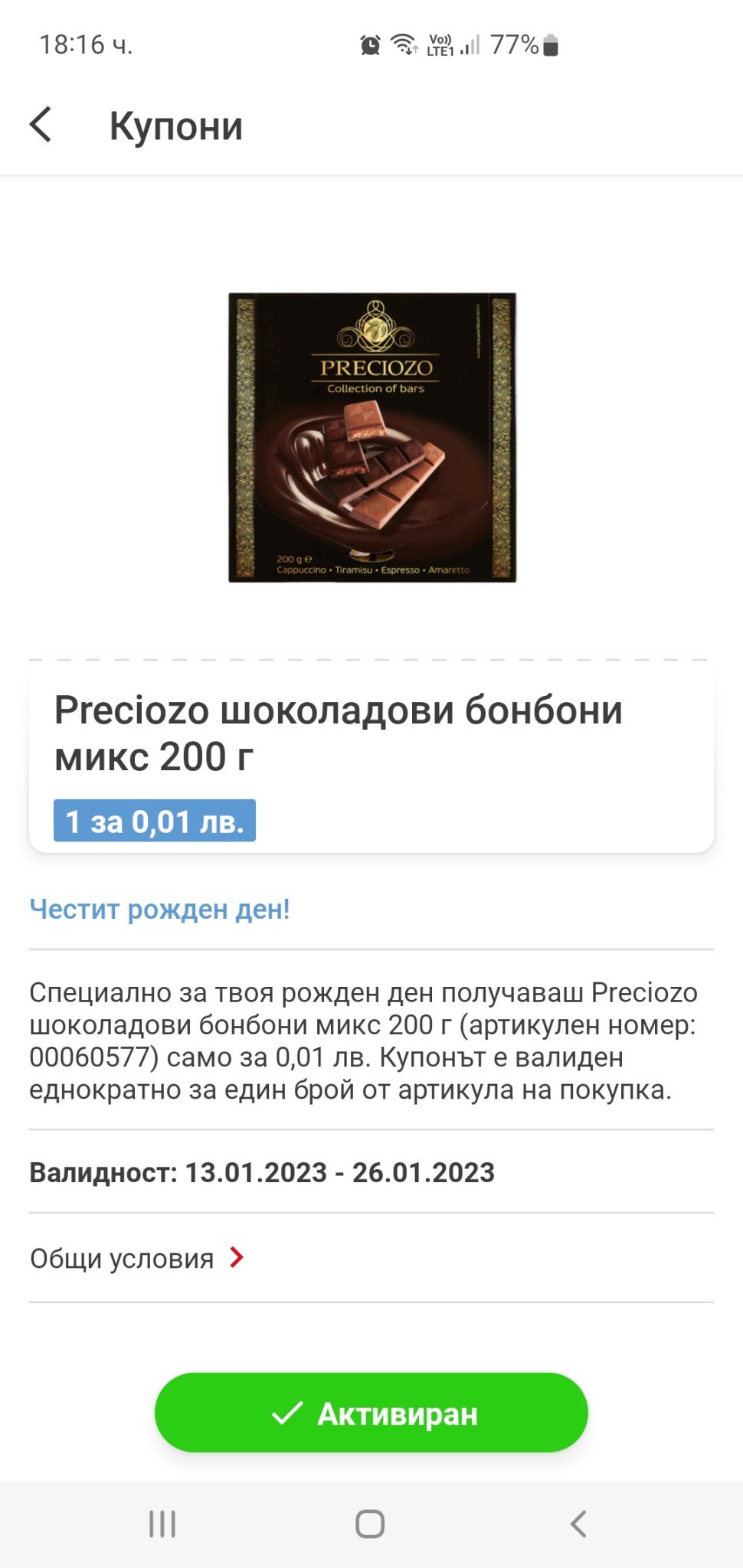Tap the system back button

click(579, 1524)
